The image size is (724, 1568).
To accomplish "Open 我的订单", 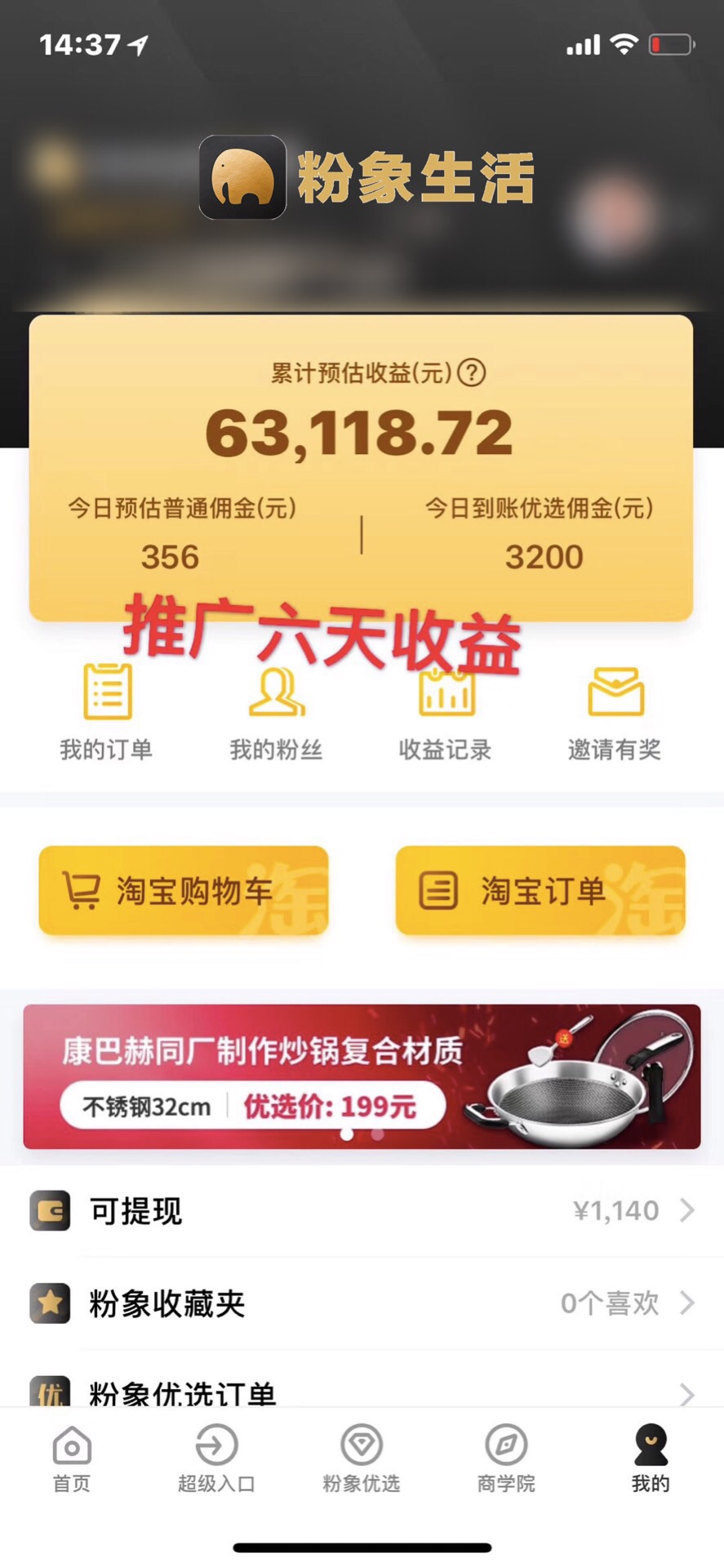I will (x=107, y=712).
